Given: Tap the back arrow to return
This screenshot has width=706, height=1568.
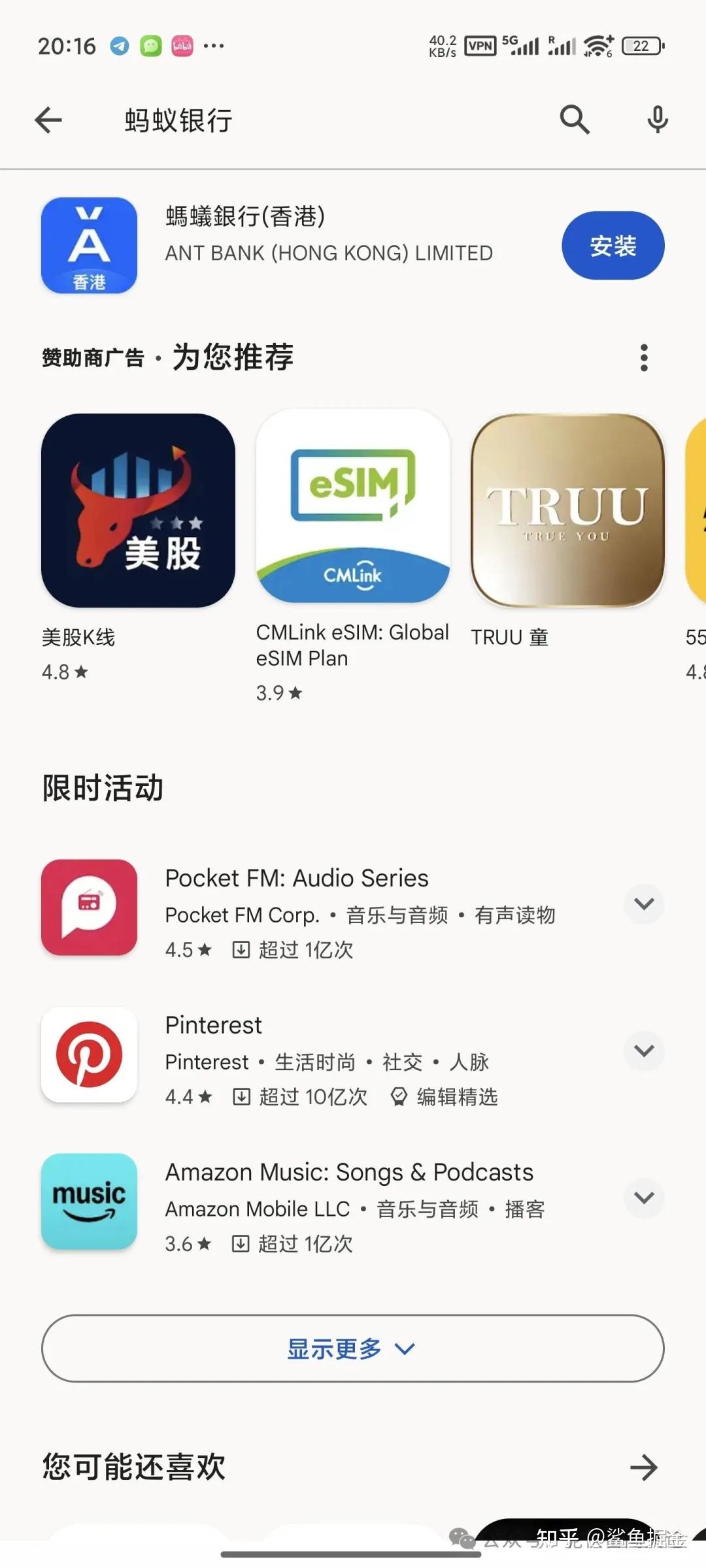Looking at the screenshot, I should pyautogui.click(x=48, y=120).
